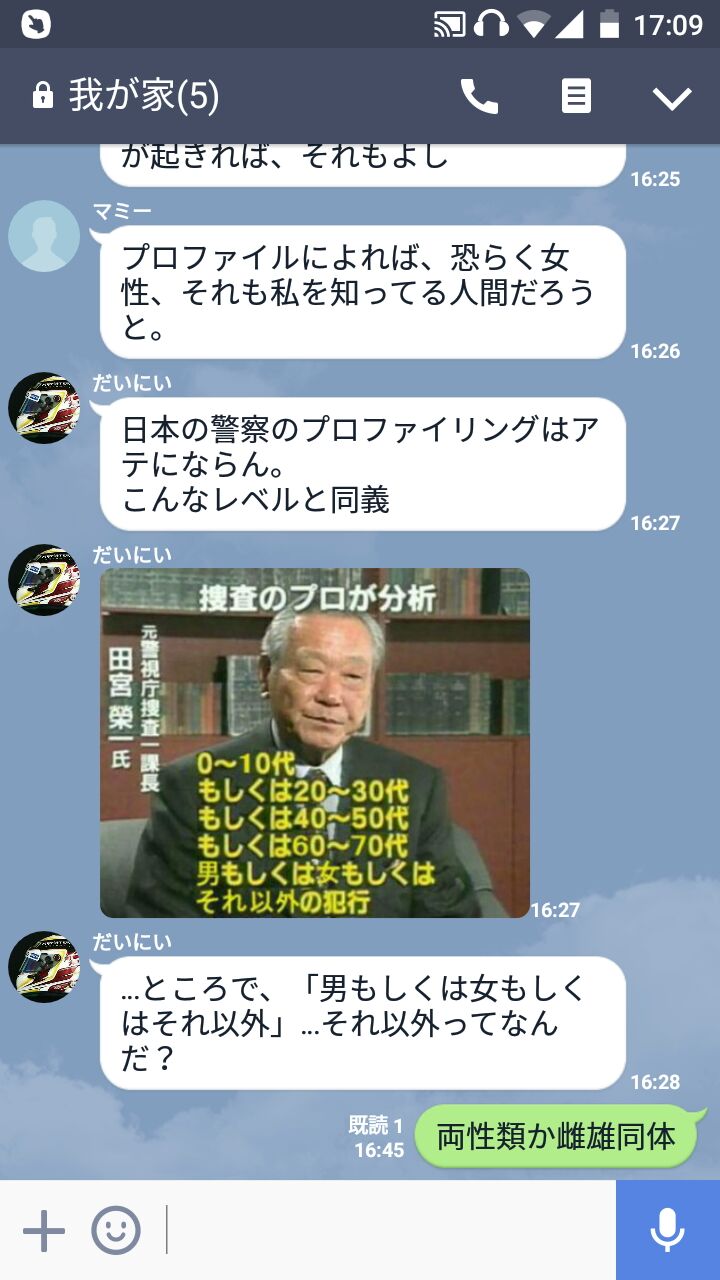The image size is (720, 1280).
Task: Start a voice call in the group
Action: (x=479, y=96)
